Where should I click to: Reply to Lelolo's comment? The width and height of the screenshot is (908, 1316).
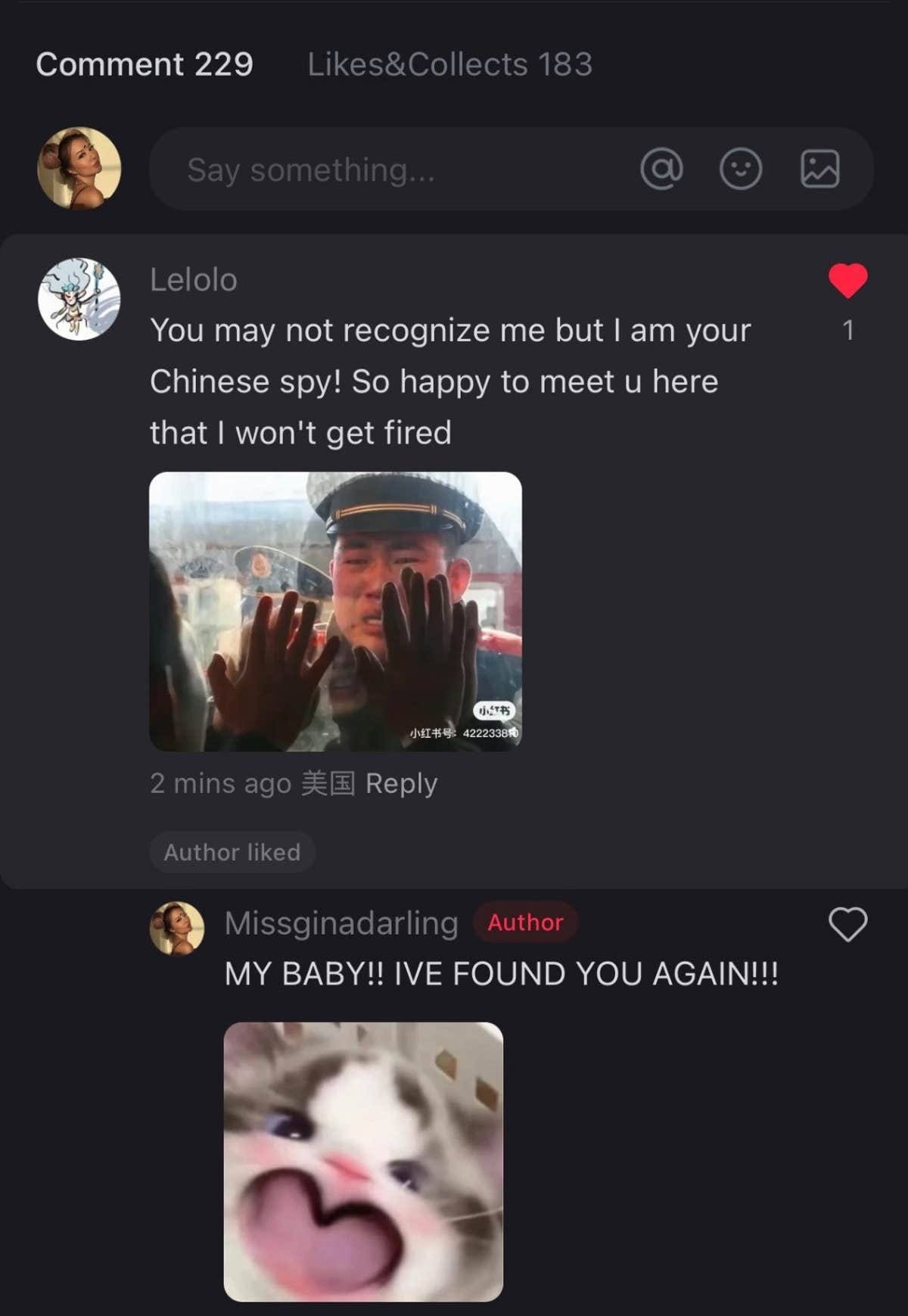(x=401, y=783)
